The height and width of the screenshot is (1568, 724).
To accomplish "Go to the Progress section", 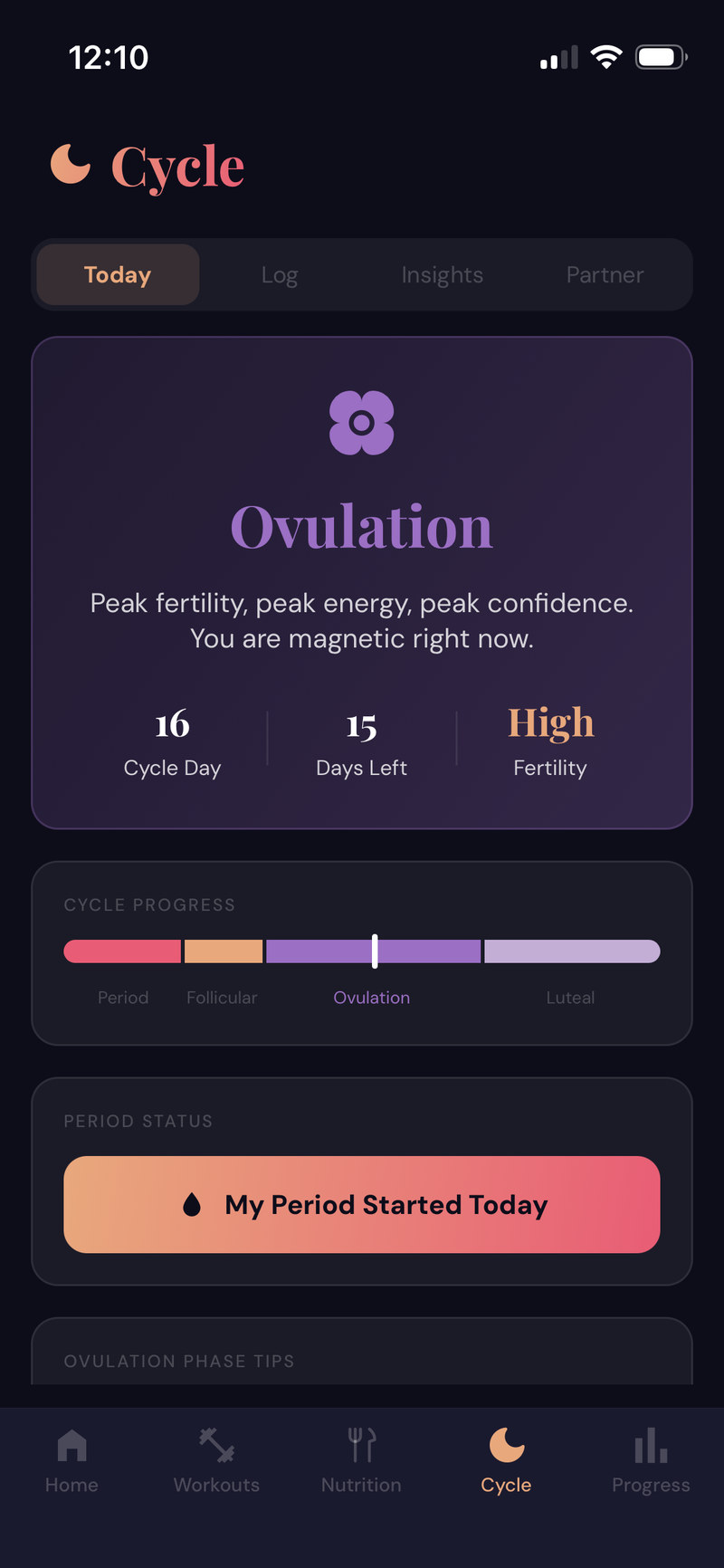I will 651,1460.
